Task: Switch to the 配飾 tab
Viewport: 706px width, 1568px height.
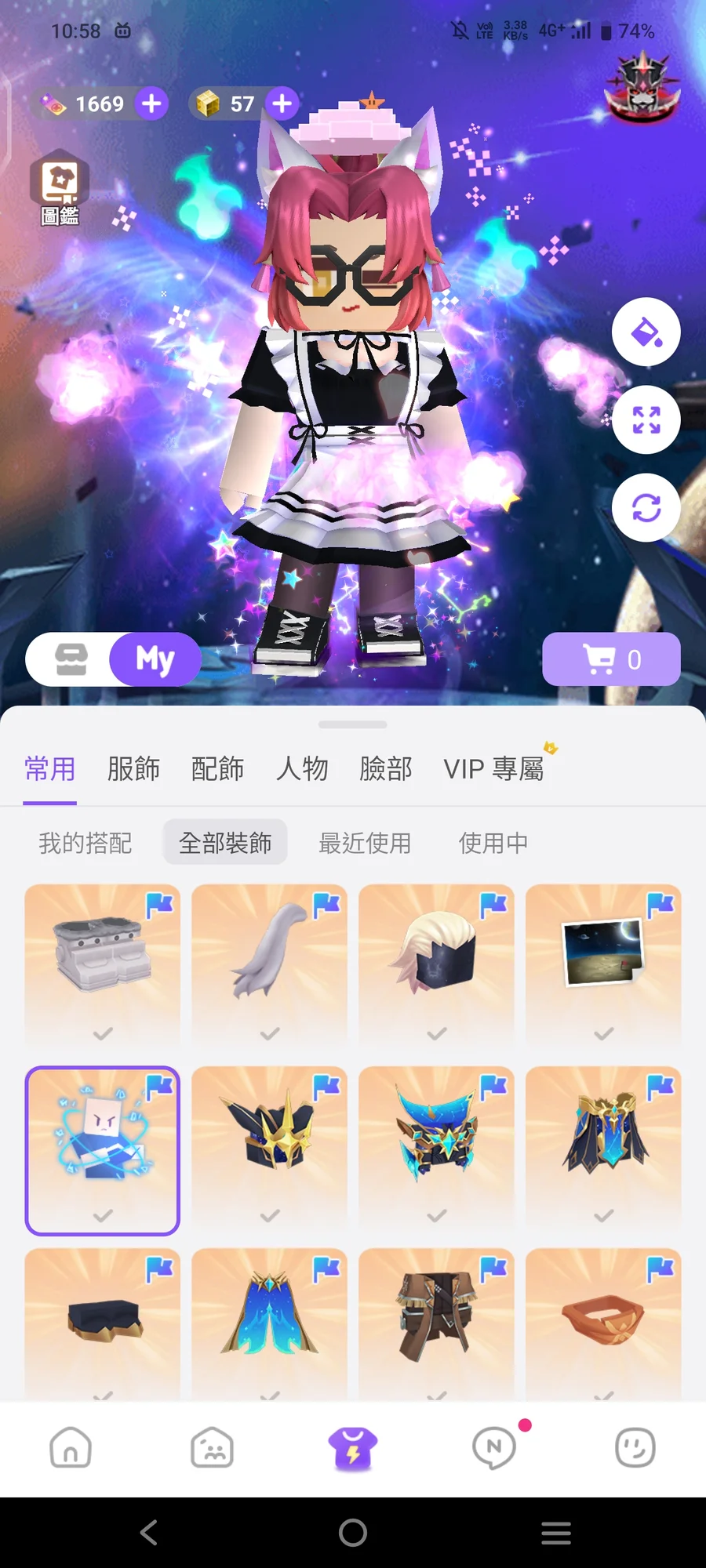Action: [x=217, y=769]
